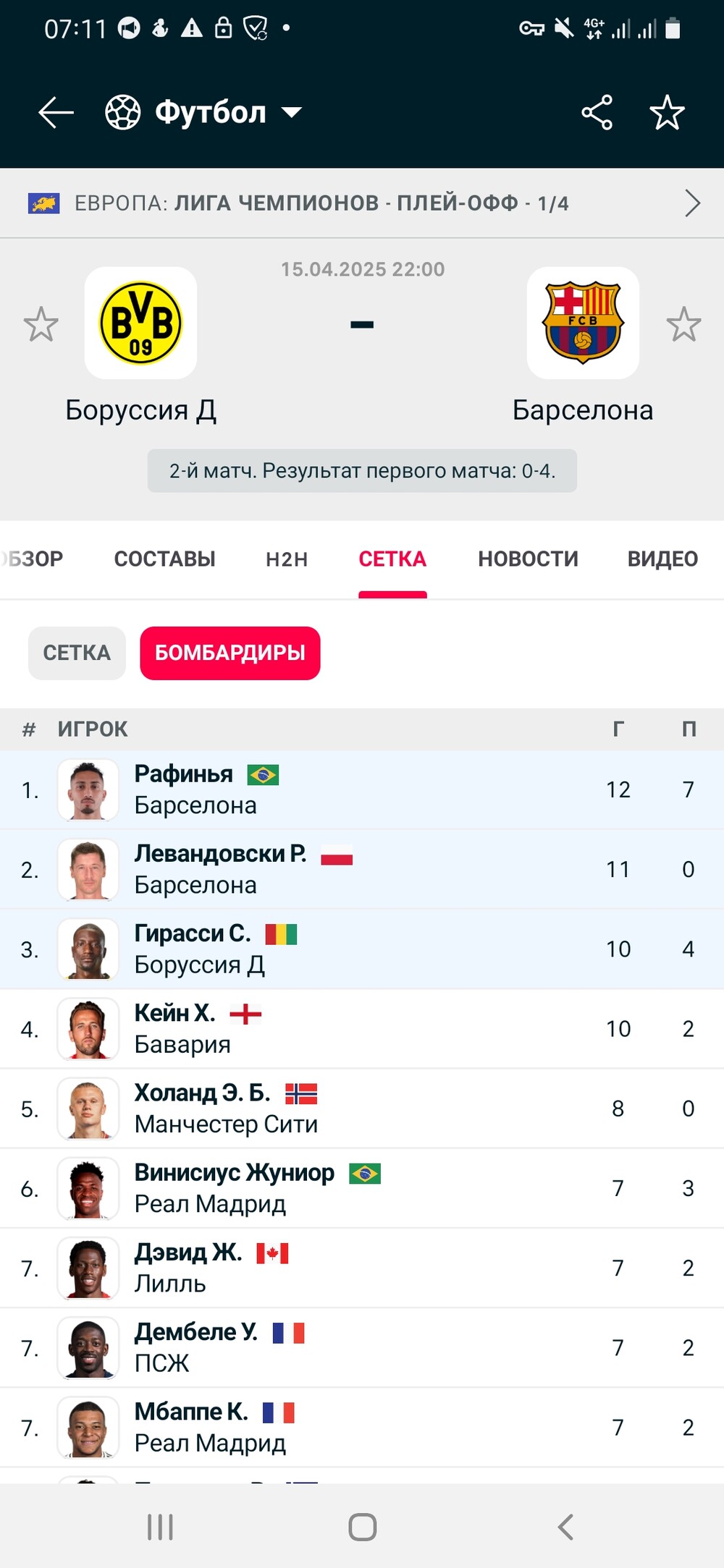The width and height of the screenshot is (724, 1568).
Task: Tap the system home button
Action: [362, 1527]
